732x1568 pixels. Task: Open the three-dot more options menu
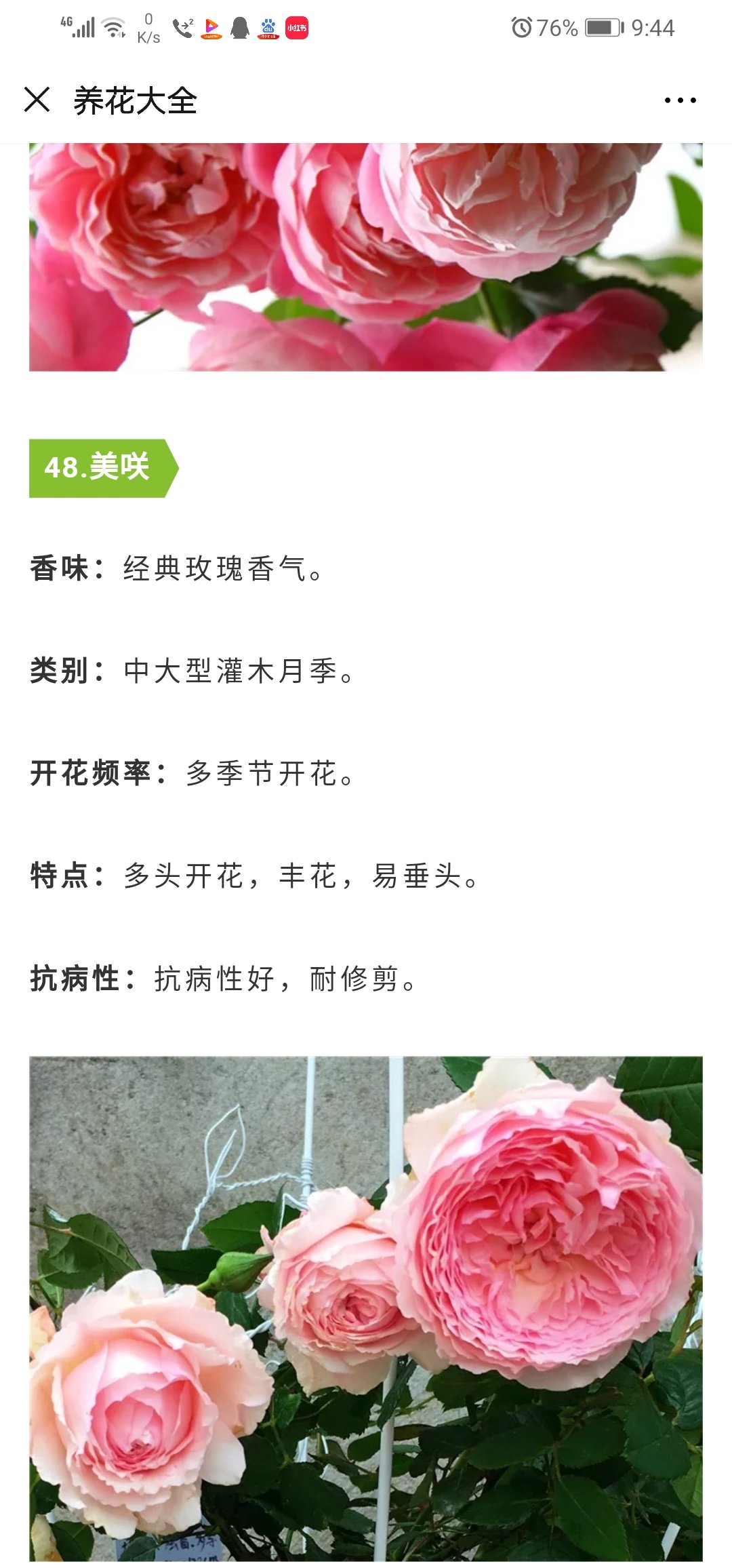[680, 100]
